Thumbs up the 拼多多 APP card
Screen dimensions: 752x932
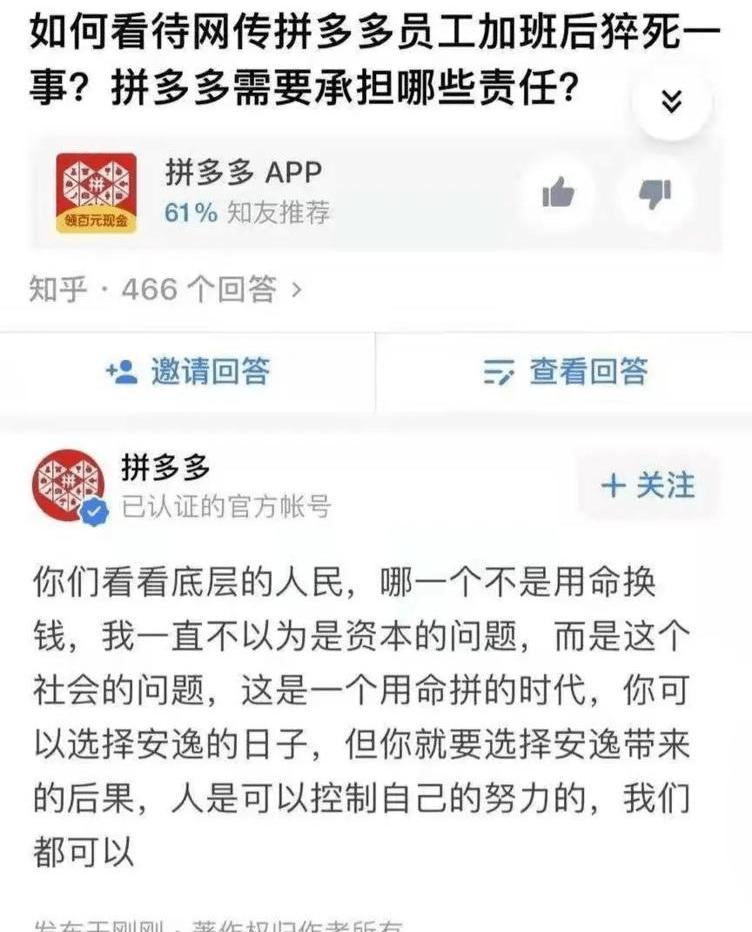click(558, 193)
